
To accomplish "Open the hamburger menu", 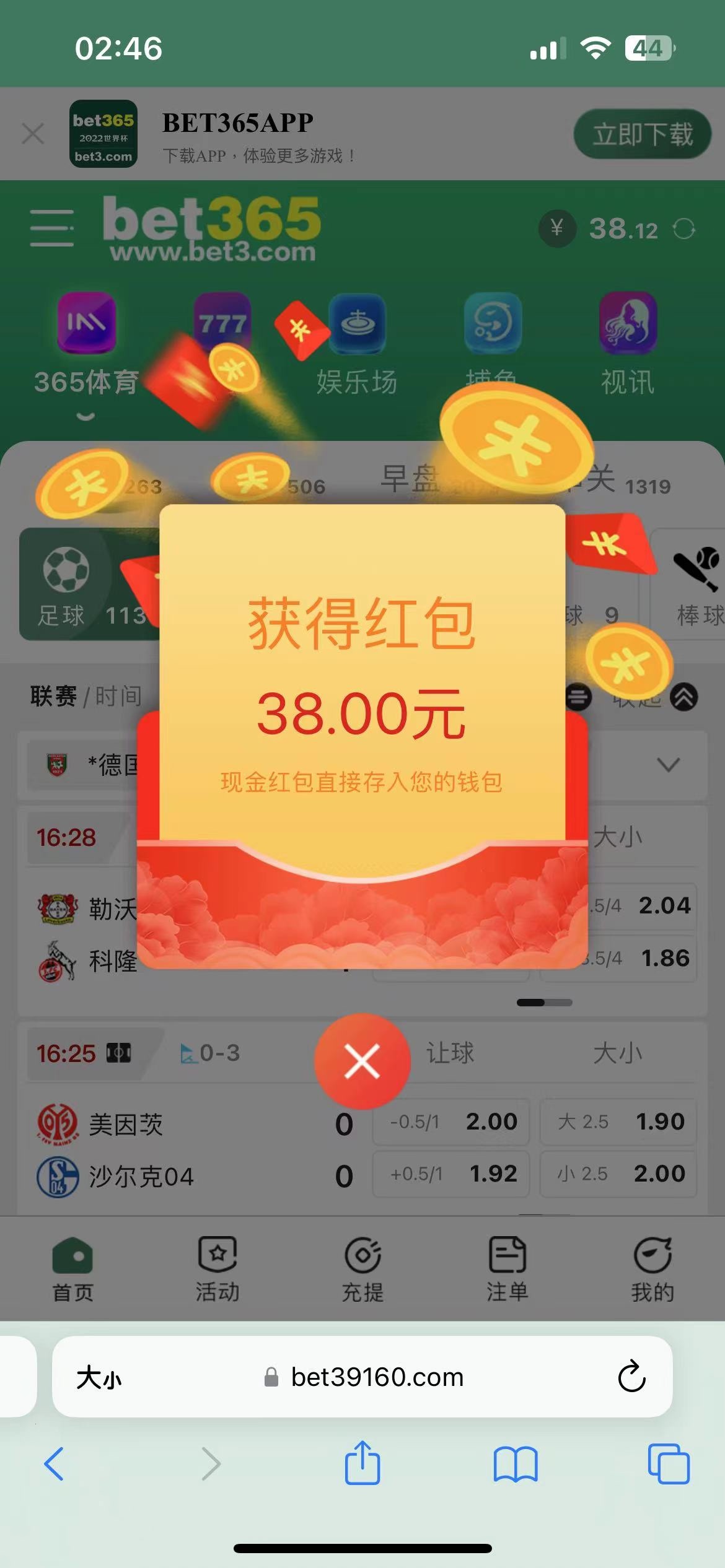I will pyautogui.click(x=52, y=228).
